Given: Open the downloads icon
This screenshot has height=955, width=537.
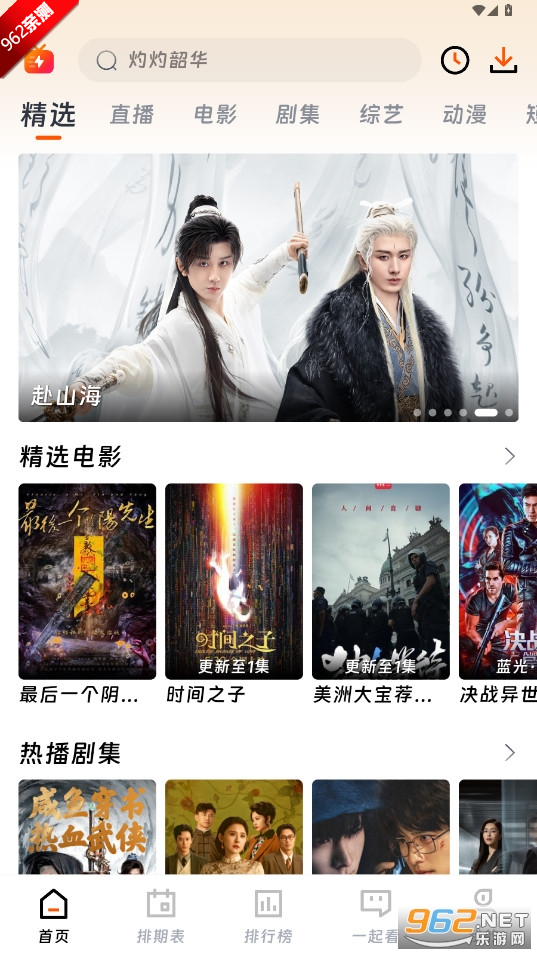Looking at the screenshot, I should tap(504, 60).
